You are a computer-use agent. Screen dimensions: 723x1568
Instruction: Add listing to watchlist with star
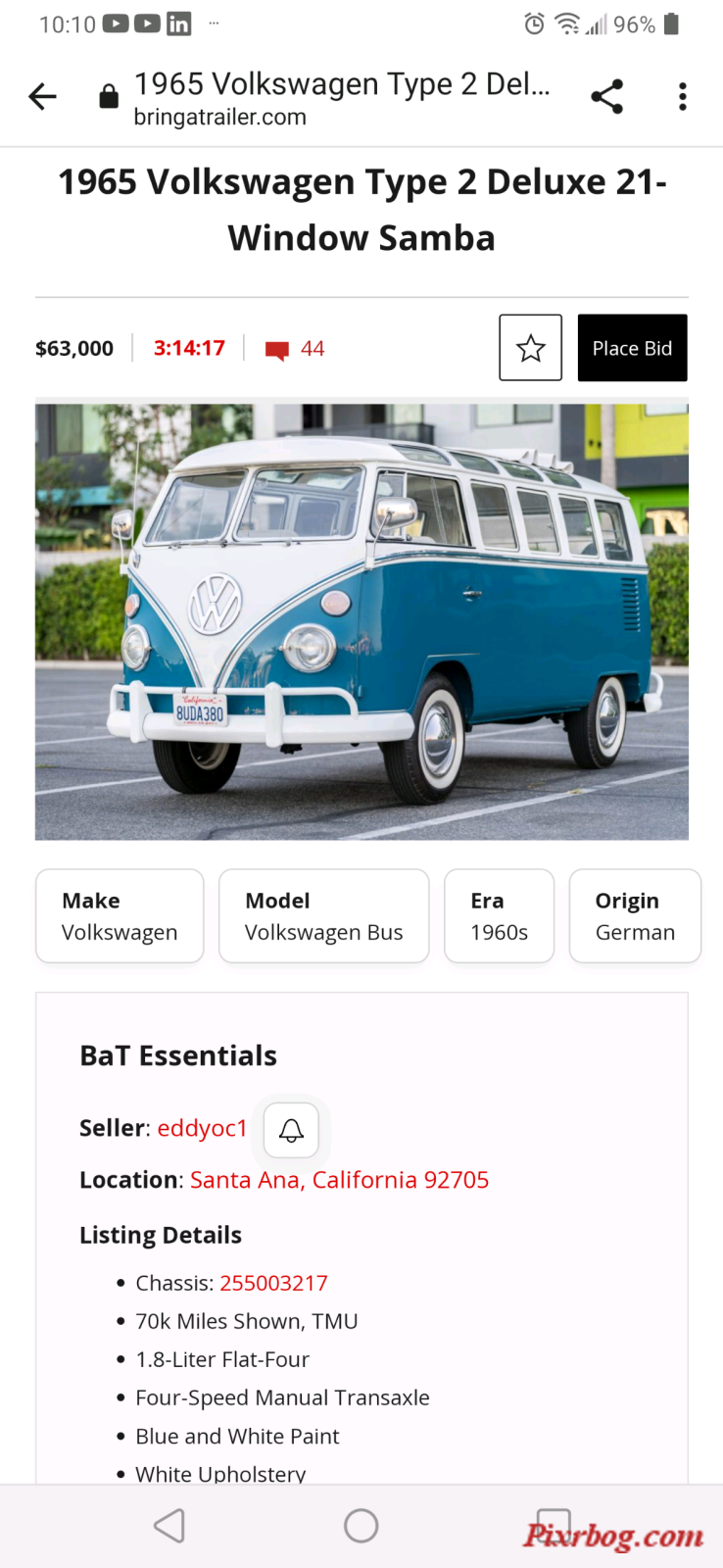coord(530,348)
